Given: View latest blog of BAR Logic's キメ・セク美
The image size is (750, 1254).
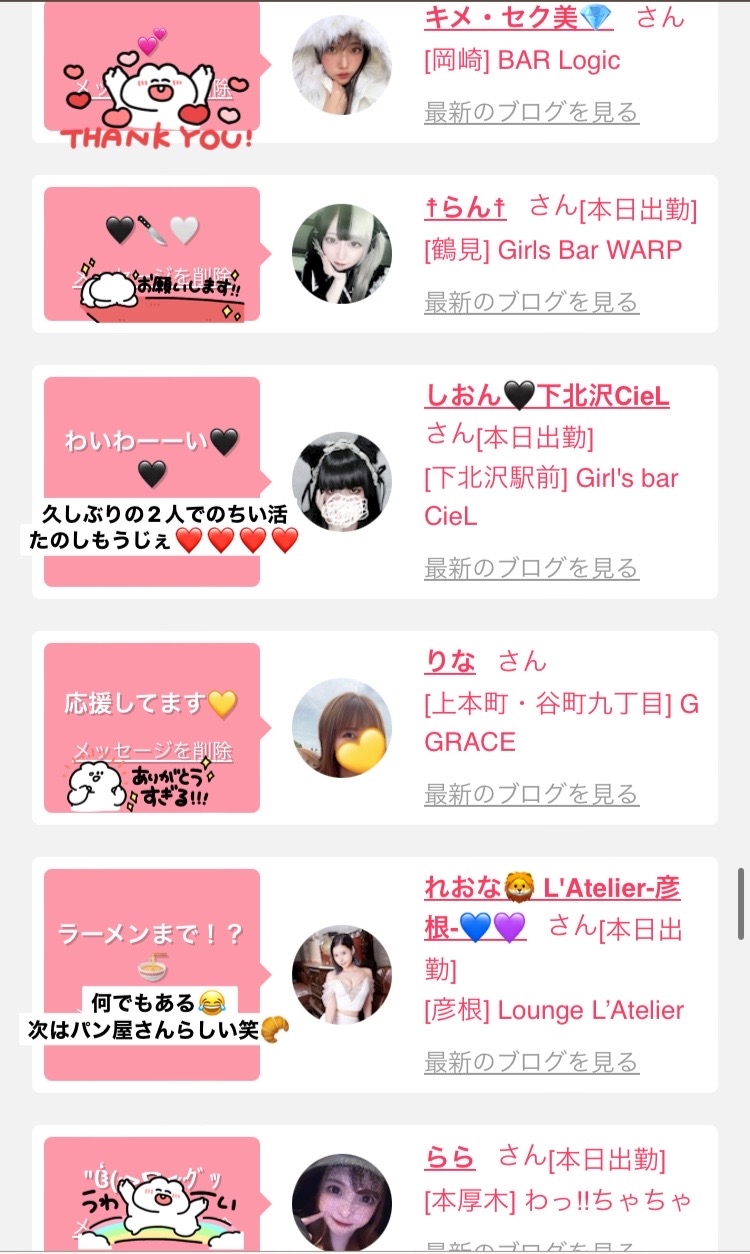Looking at the screenshot, I should (x=531, y=112).
